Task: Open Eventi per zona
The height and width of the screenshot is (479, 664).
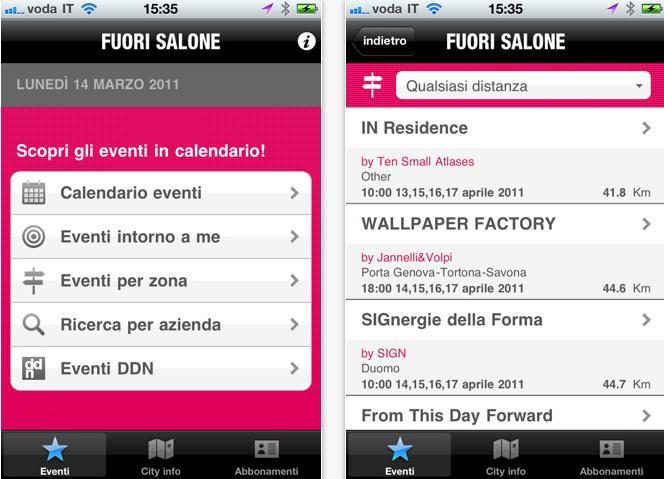Action: click(161, 281)
